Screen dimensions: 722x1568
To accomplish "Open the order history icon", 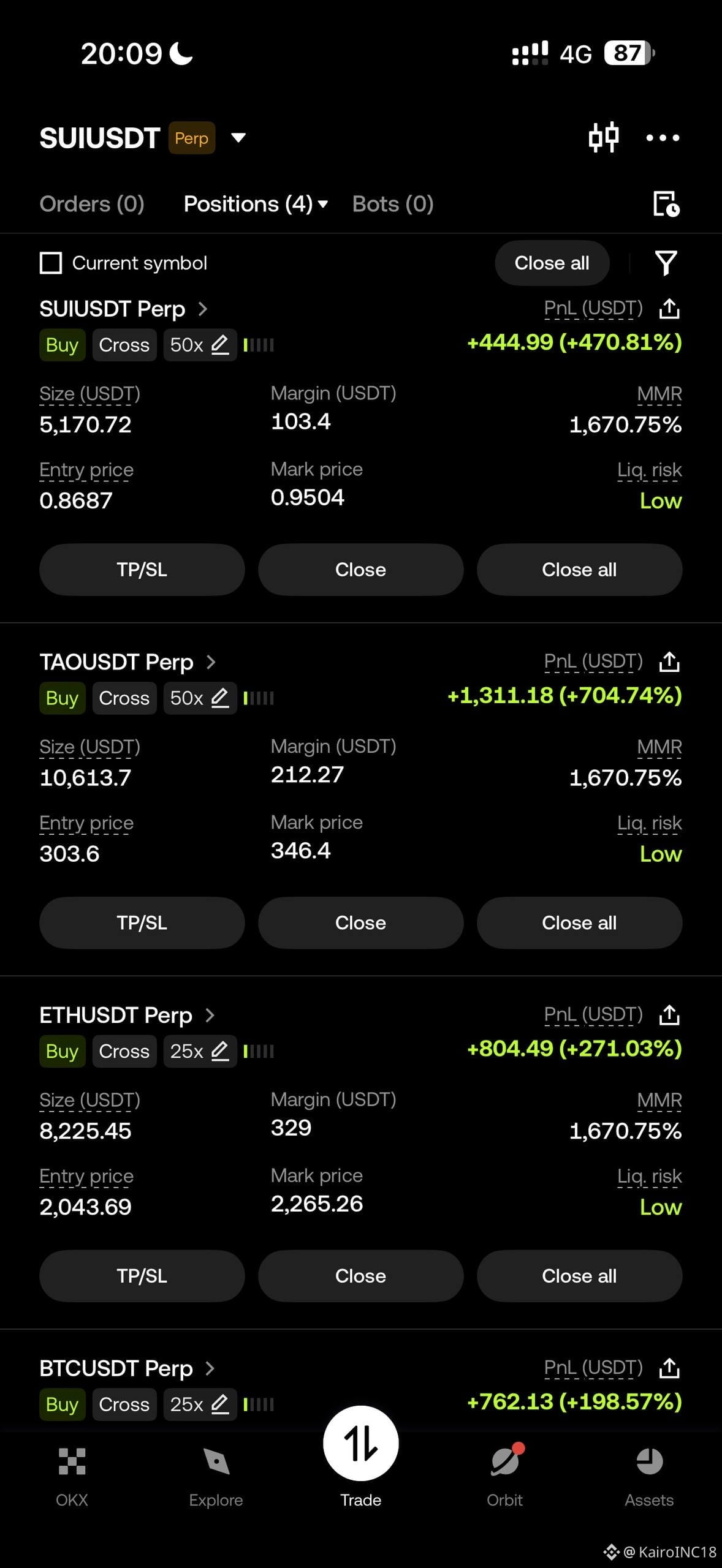I will coord(666,204).
